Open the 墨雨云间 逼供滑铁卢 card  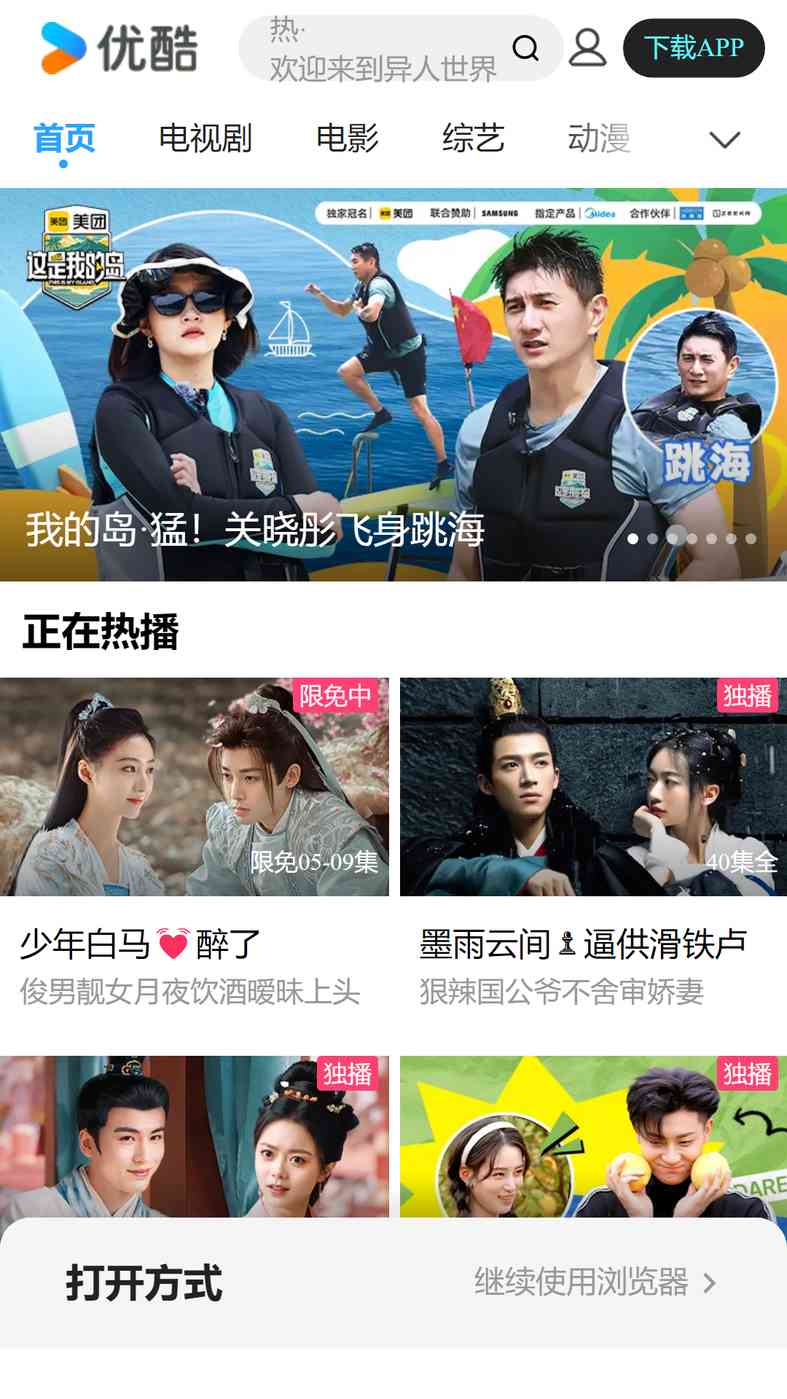point(593,787)
